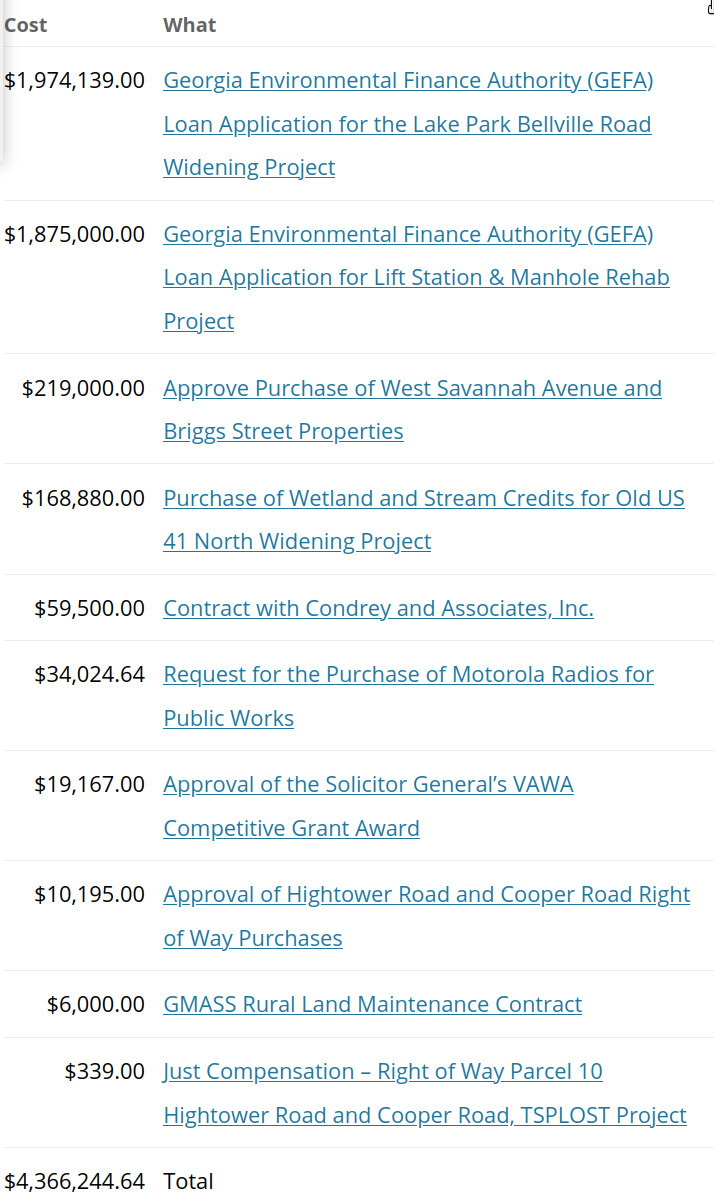This screenshot has width=714, height=1200.
Task: Open GMASS Rural Land Maintenance Contract link
Action: 372,1005
